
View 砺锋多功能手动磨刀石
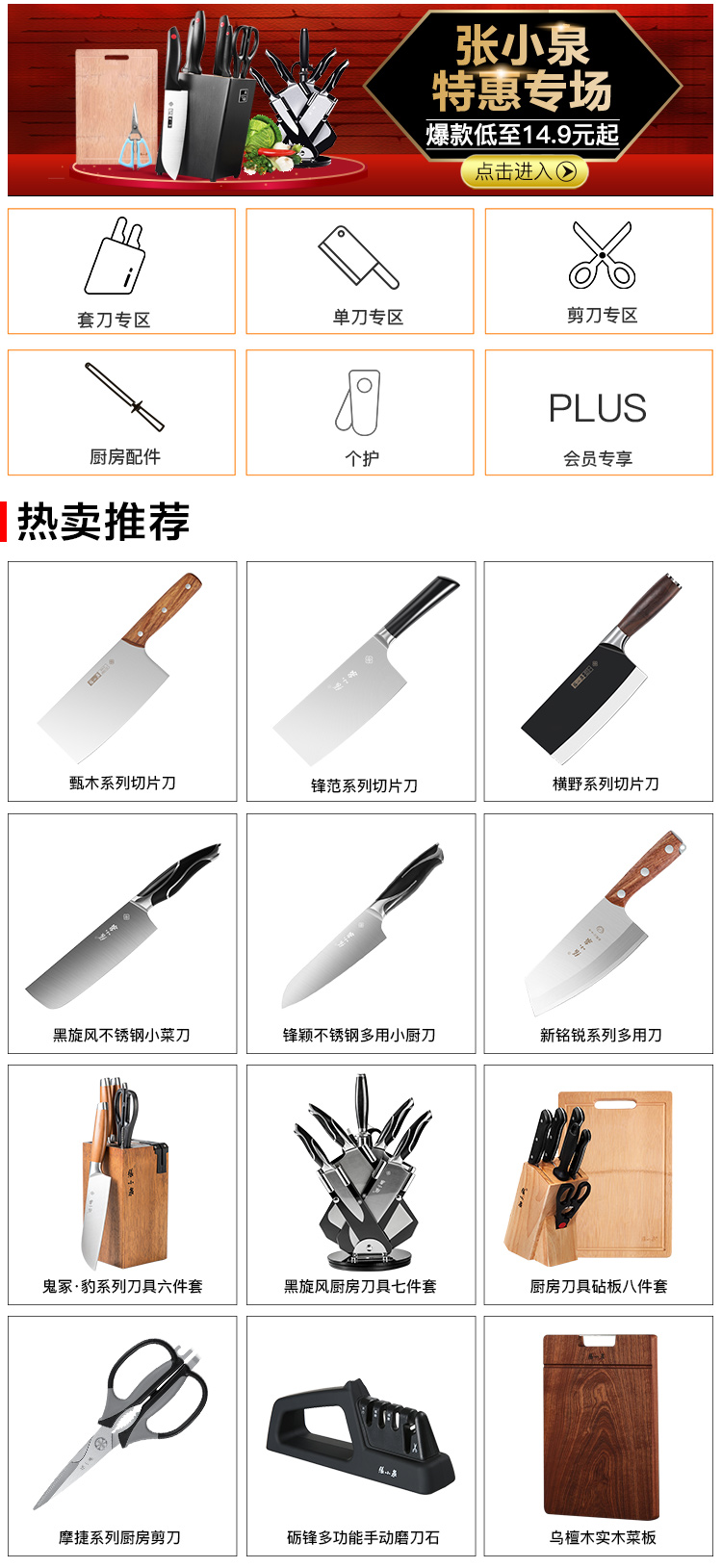361,1436
